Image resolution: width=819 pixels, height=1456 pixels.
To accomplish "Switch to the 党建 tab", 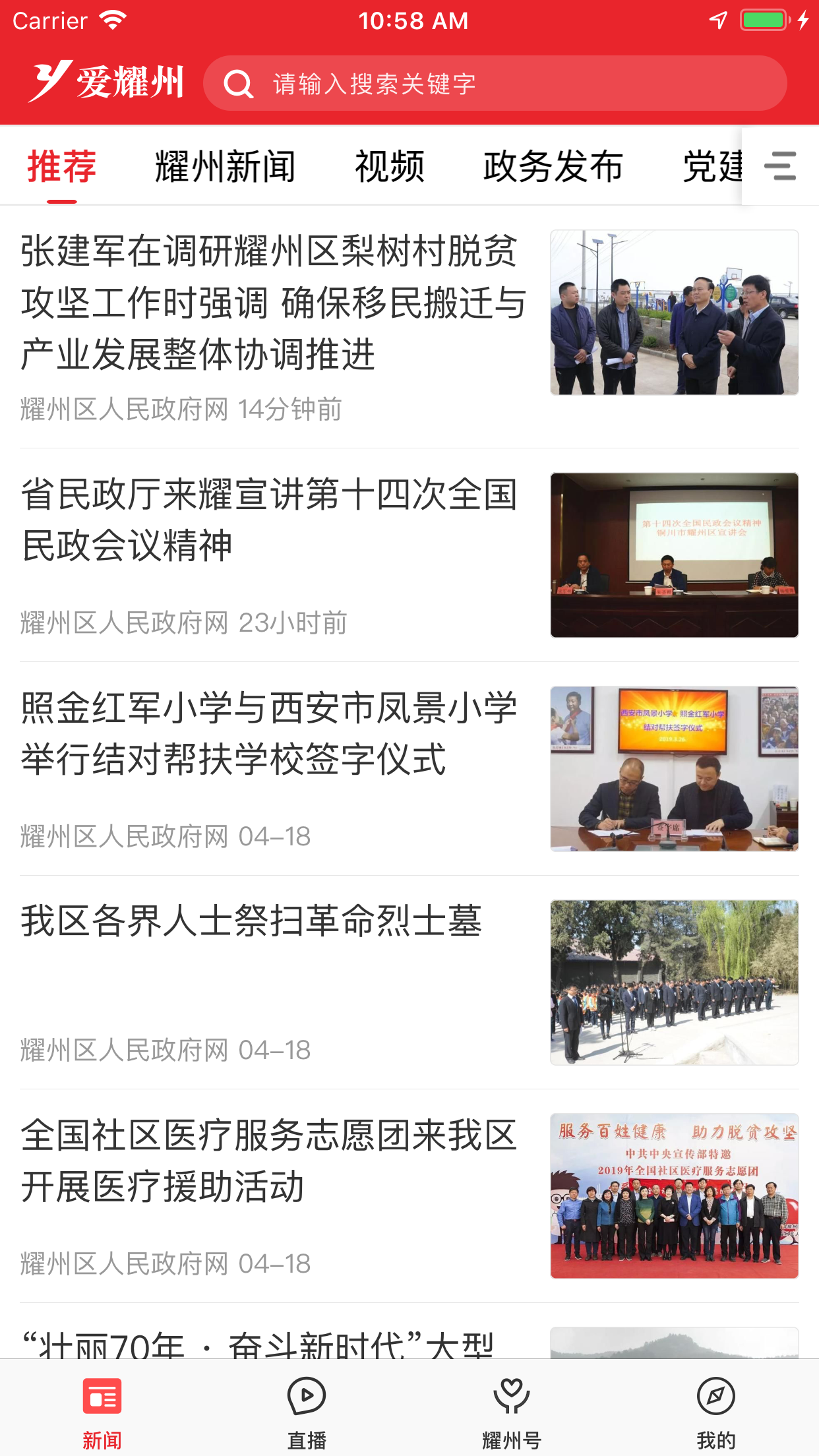I will click(712, 166).
